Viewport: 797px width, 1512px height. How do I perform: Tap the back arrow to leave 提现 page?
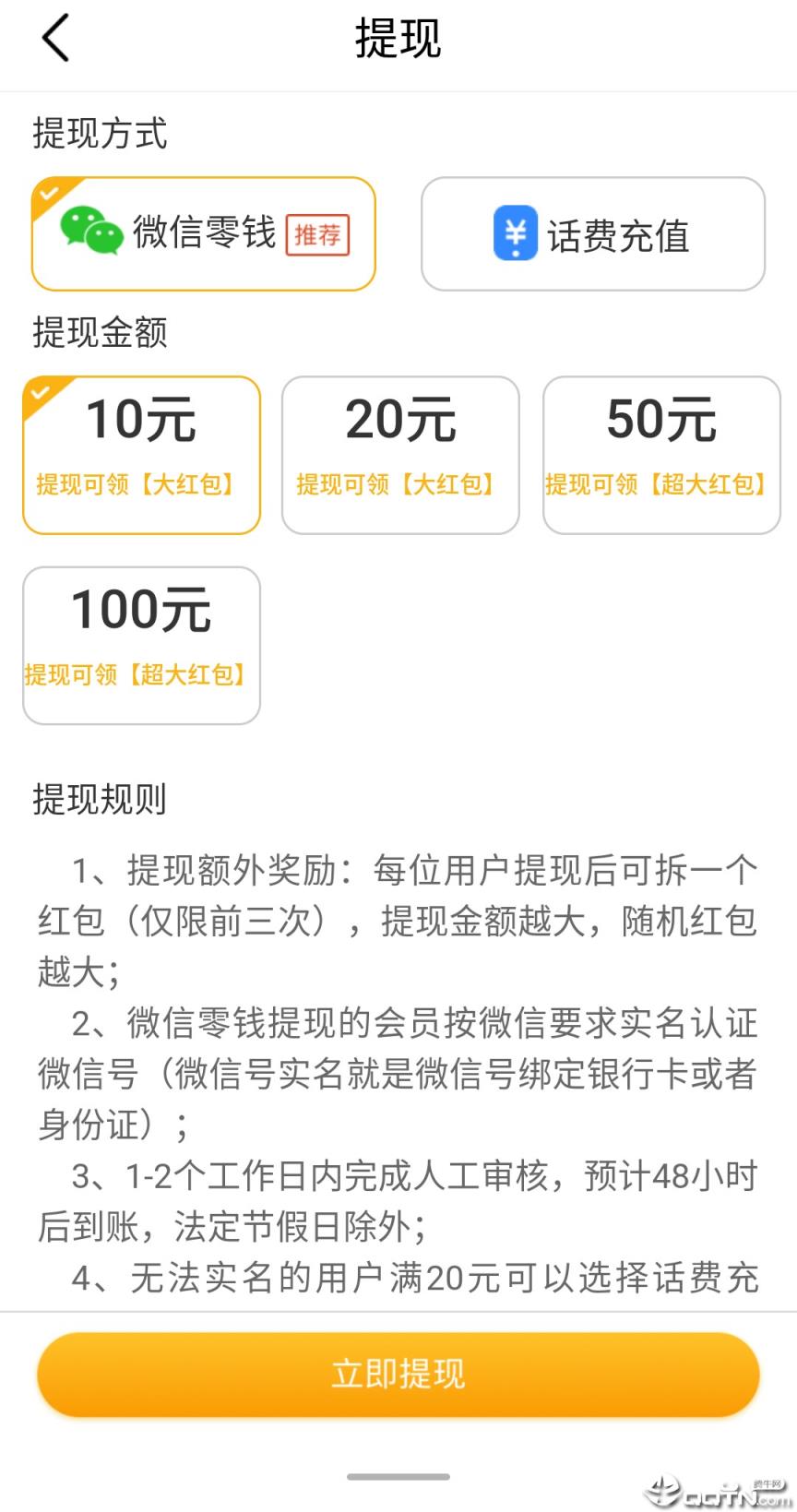click(55, 39)
